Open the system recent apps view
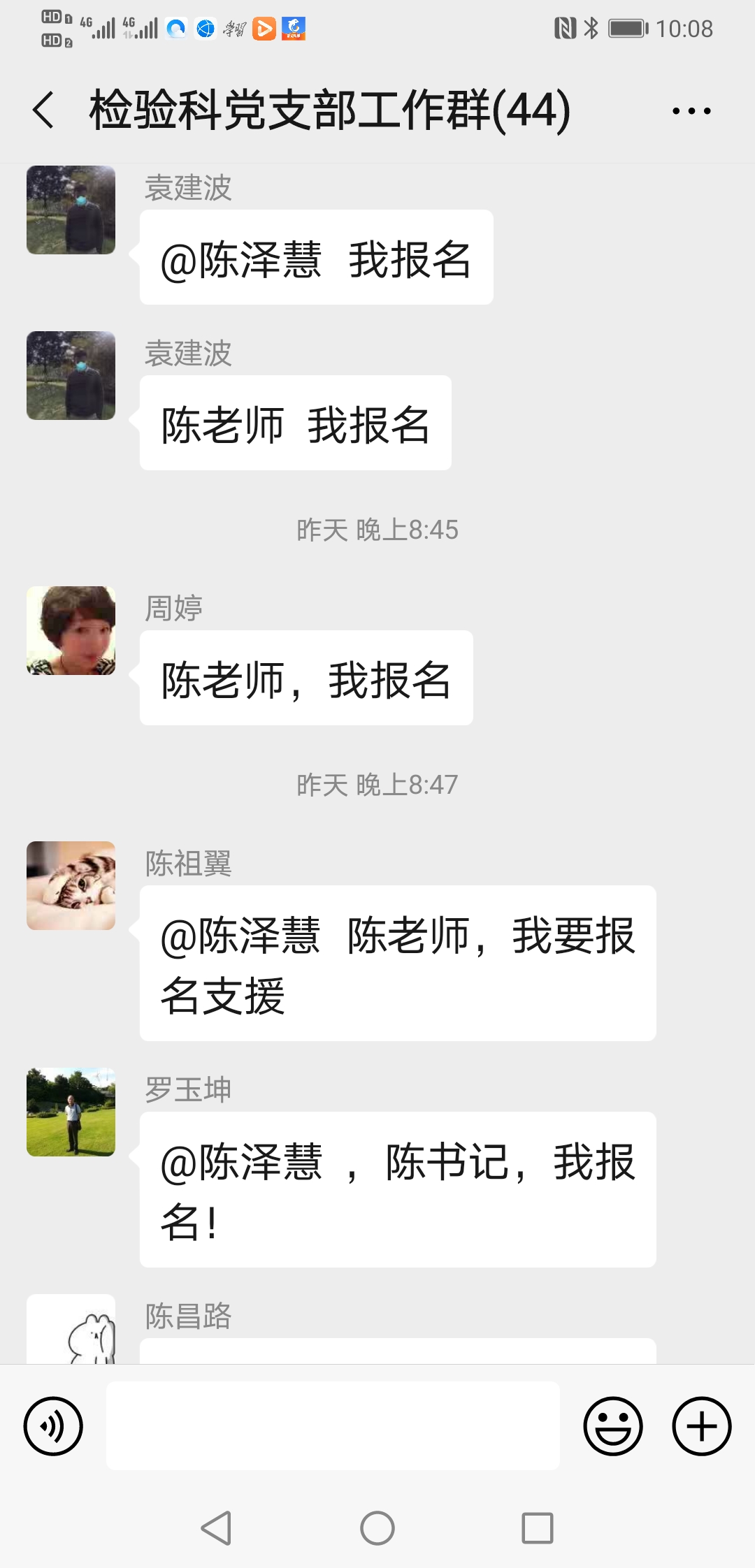The height and width of the screenshot is (1568, 755). coord(538,1528)
